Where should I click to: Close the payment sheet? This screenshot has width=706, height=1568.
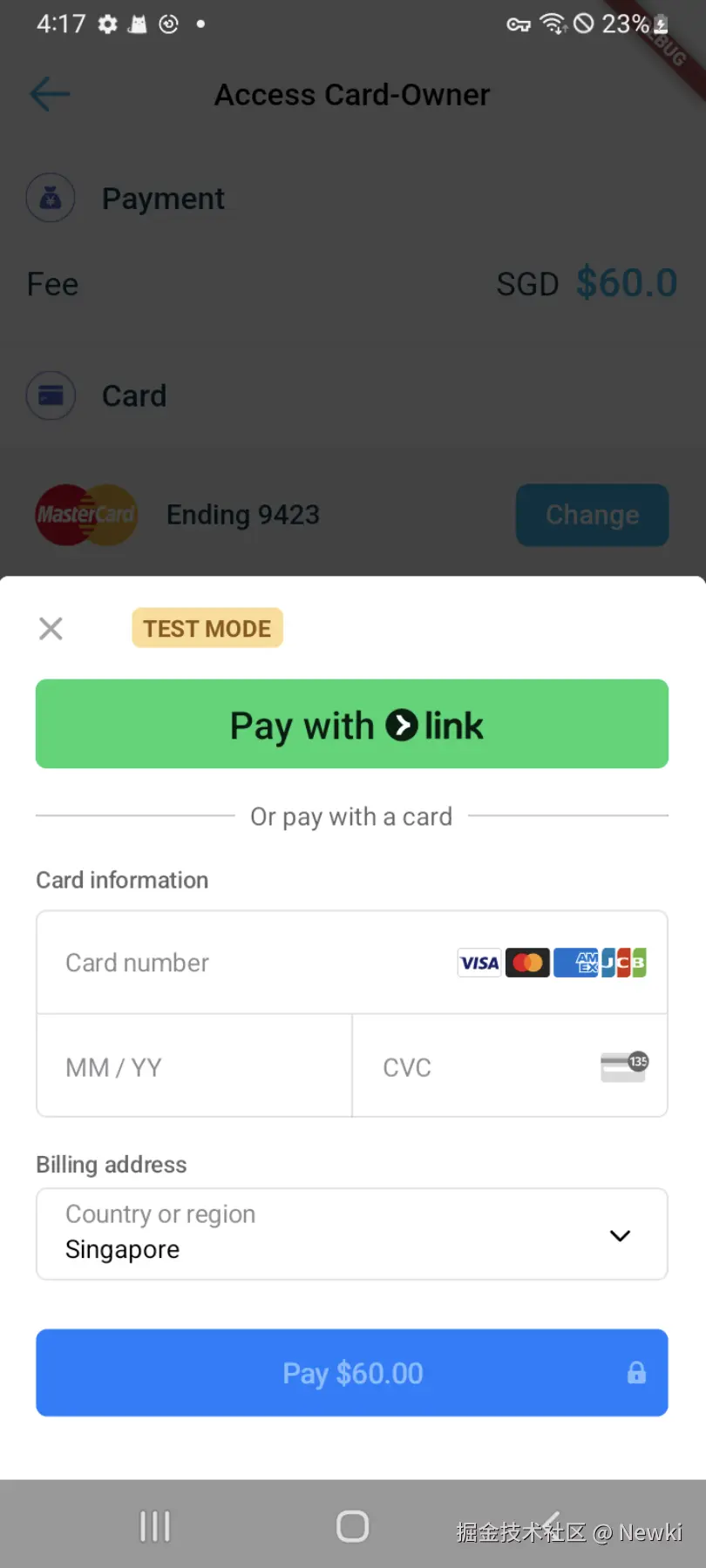tap(51, 628)
